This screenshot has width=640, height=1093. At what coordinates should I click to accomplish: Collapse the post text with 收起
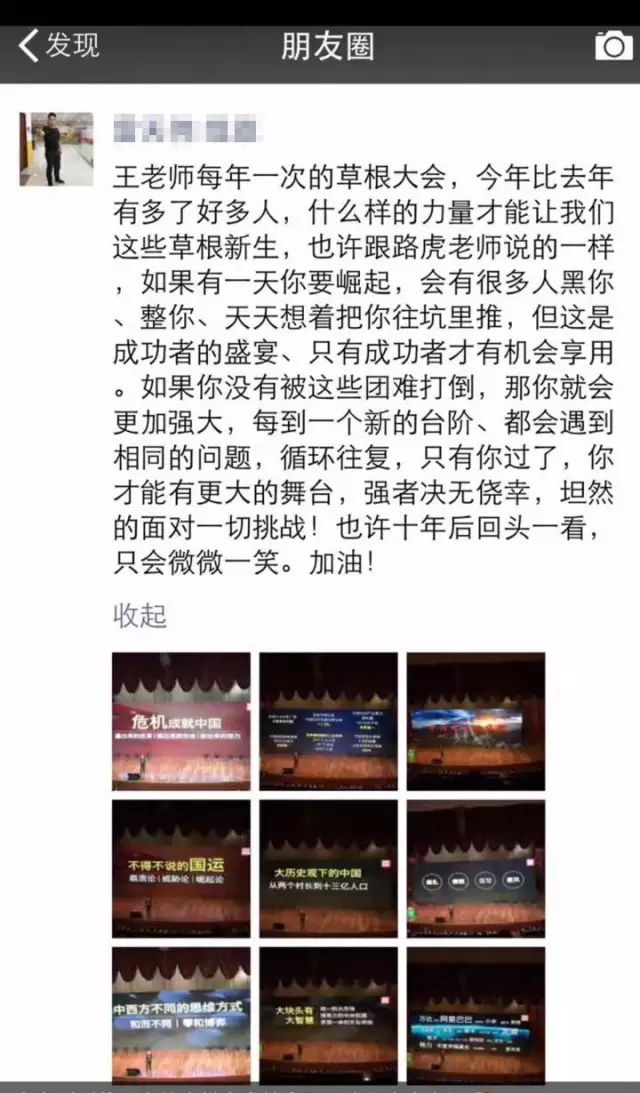click(139, 615)
